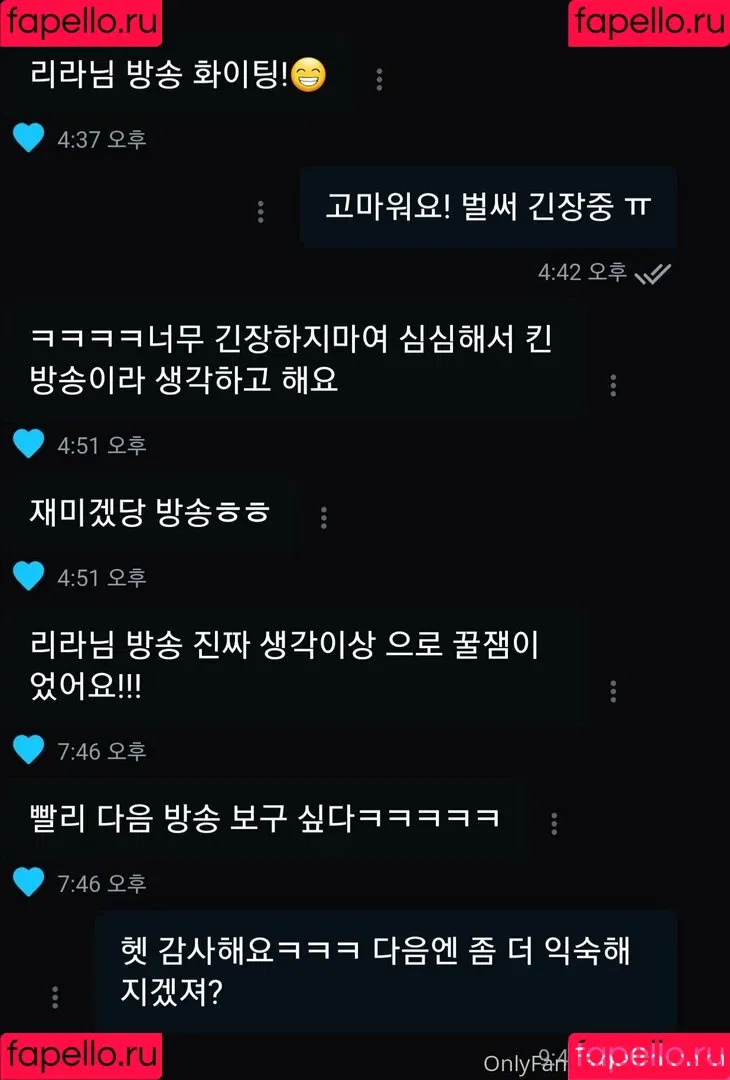
Task: Open options for the '고마워요! 벌써 긴장중' reply
Action: click(260, 211)
